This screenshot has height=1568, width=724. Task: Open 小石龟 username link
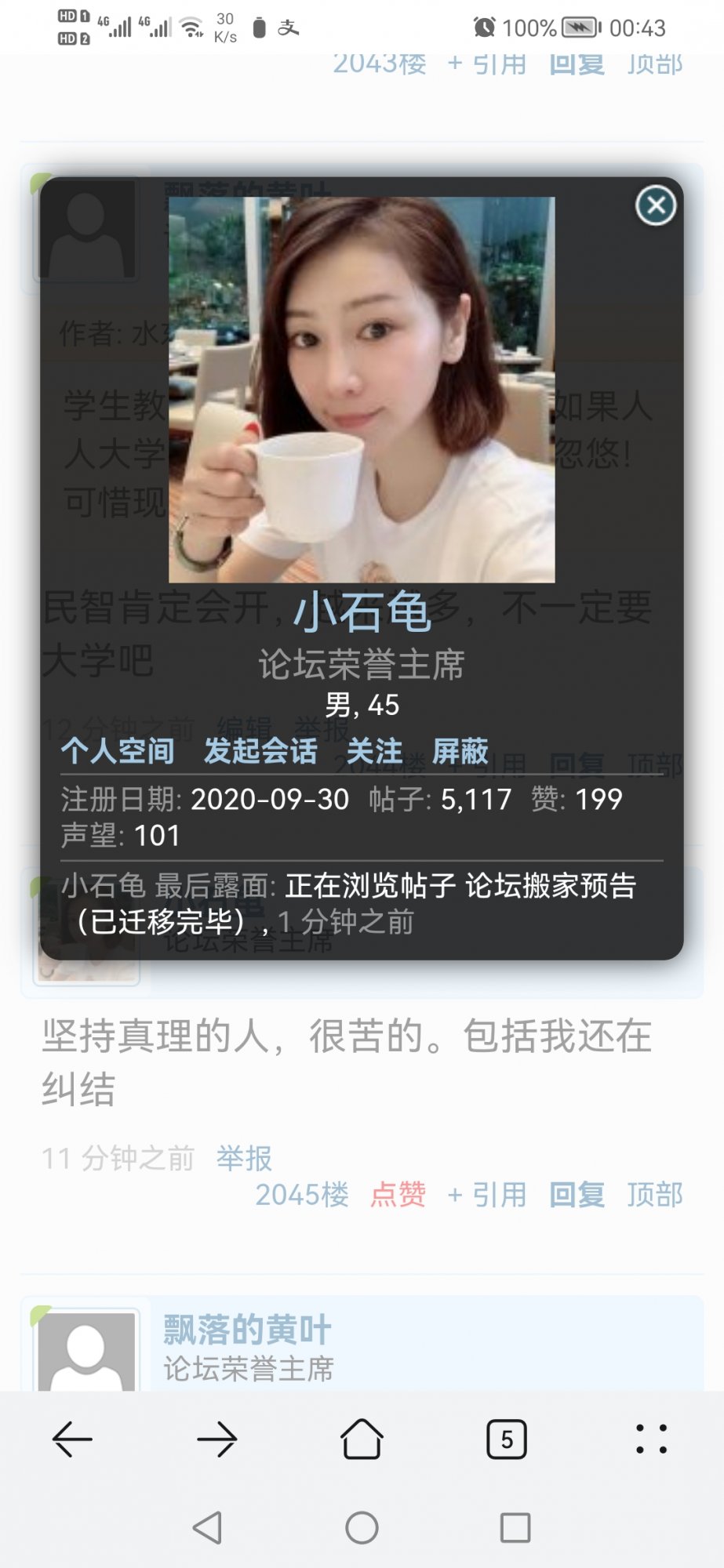362,612
